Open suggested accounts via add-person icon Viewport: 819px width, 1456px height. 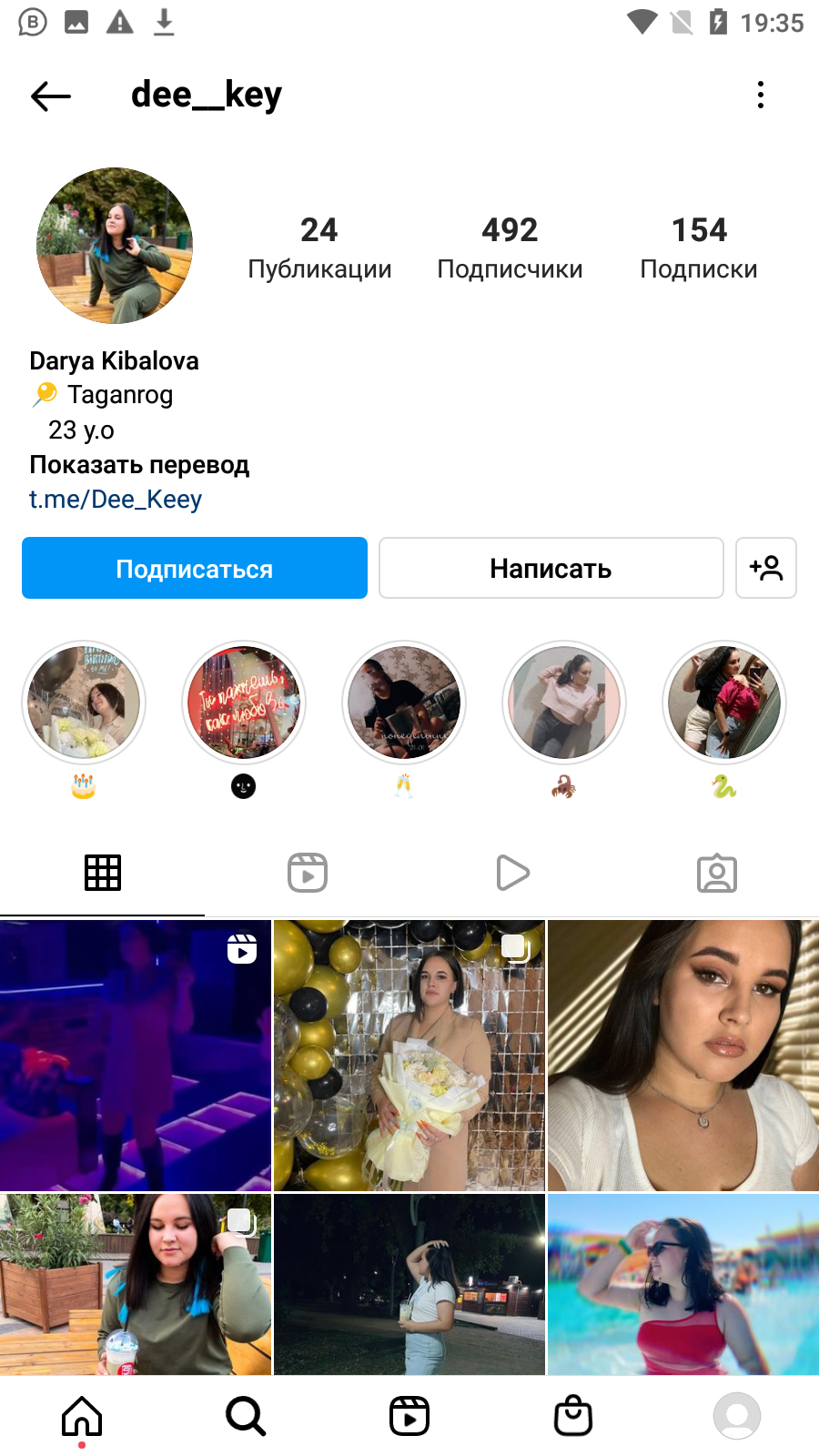point(766,568)
